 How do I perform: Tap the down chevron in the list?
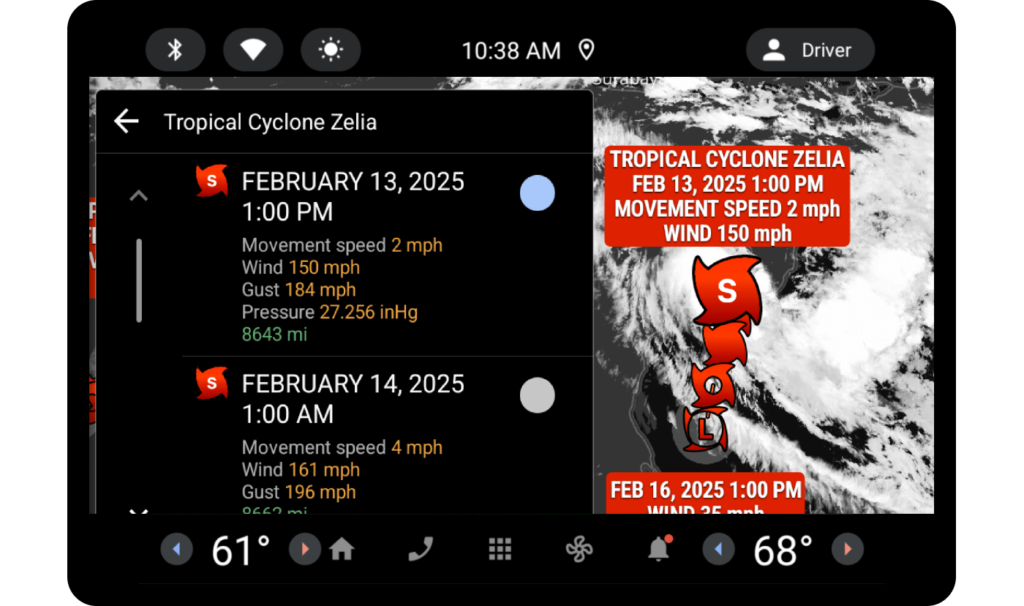(139, 510)
